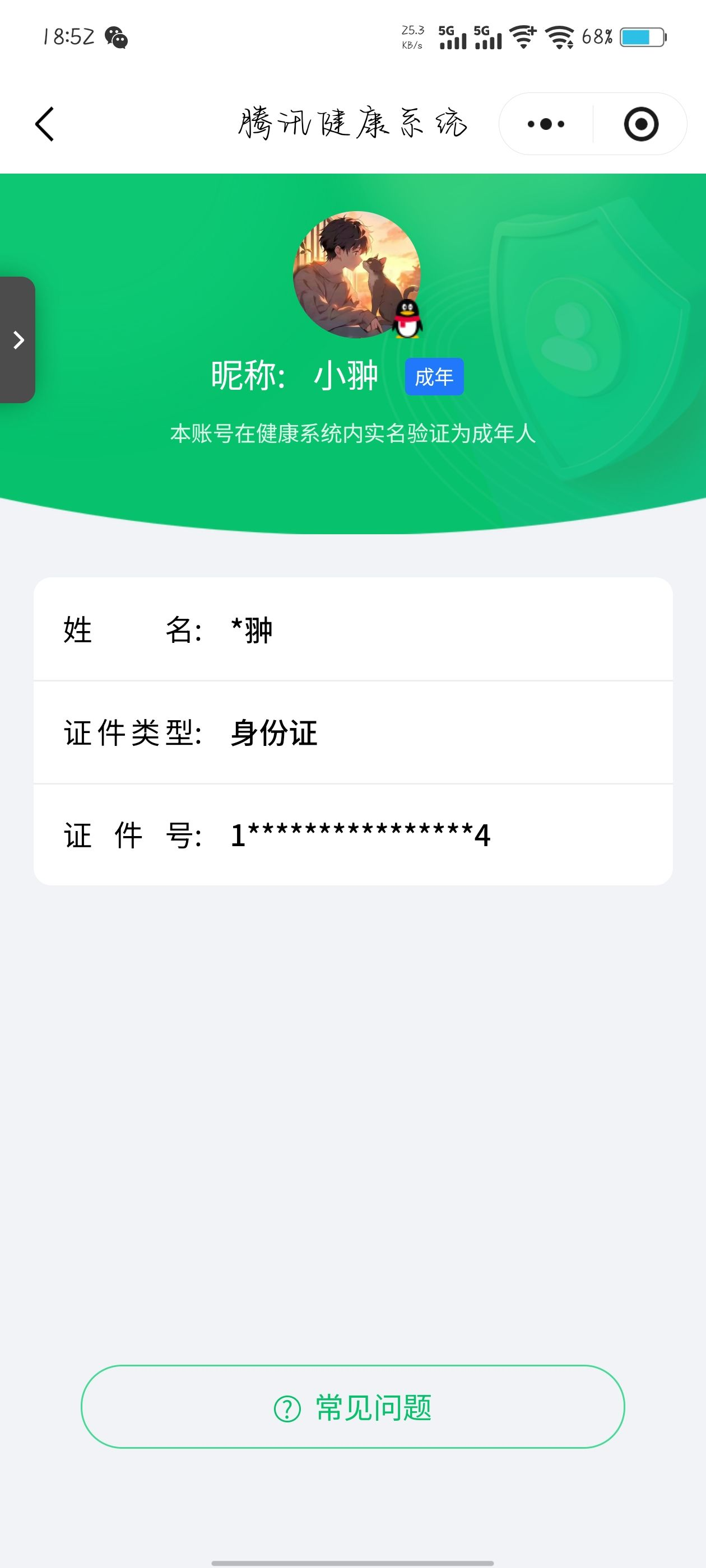Tap the WeChat icon in the status bar

pos(117,38)
